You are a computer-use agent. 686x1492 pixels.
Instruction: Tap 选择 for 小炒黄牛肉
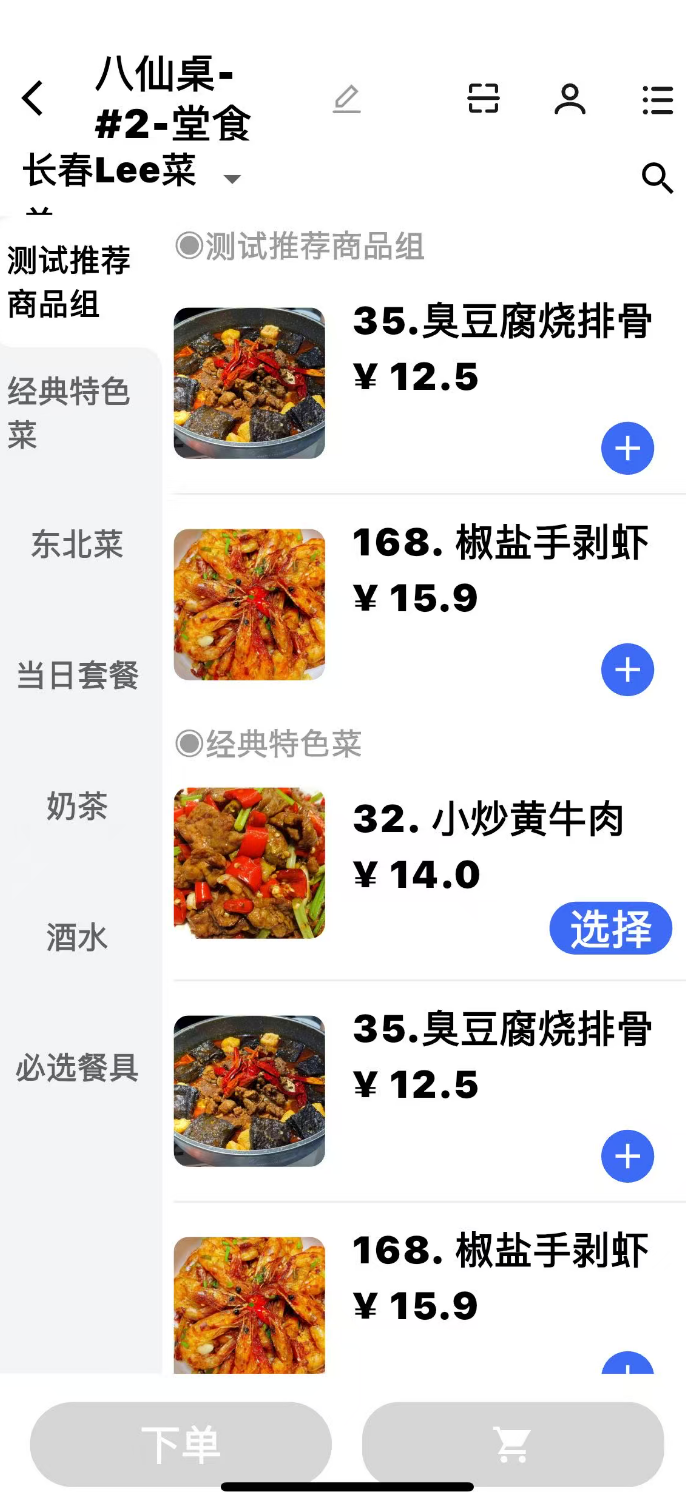(610, 930)
